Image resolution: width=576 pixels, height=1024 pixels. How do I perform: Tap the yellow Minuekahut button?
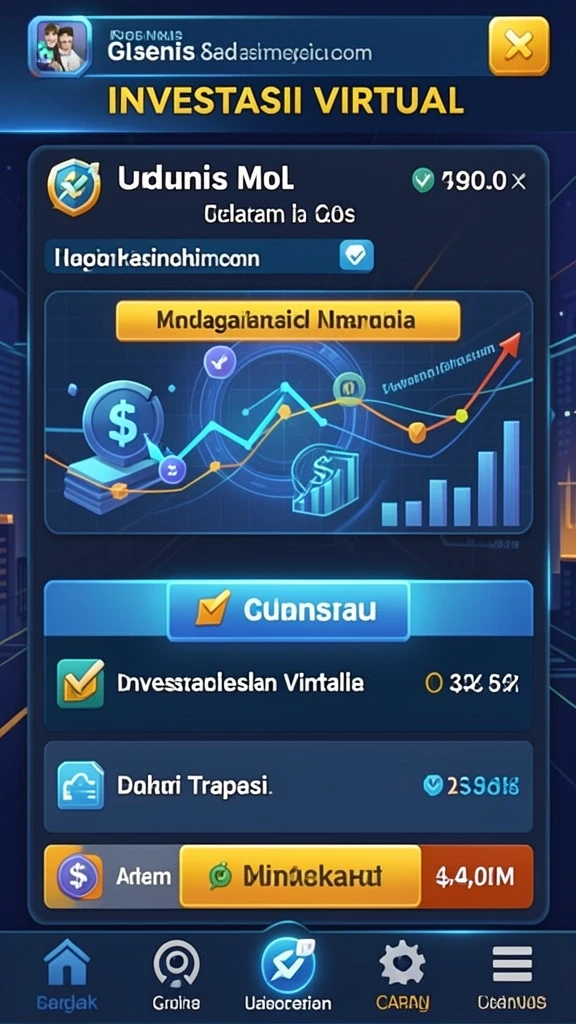pos(300,876)
